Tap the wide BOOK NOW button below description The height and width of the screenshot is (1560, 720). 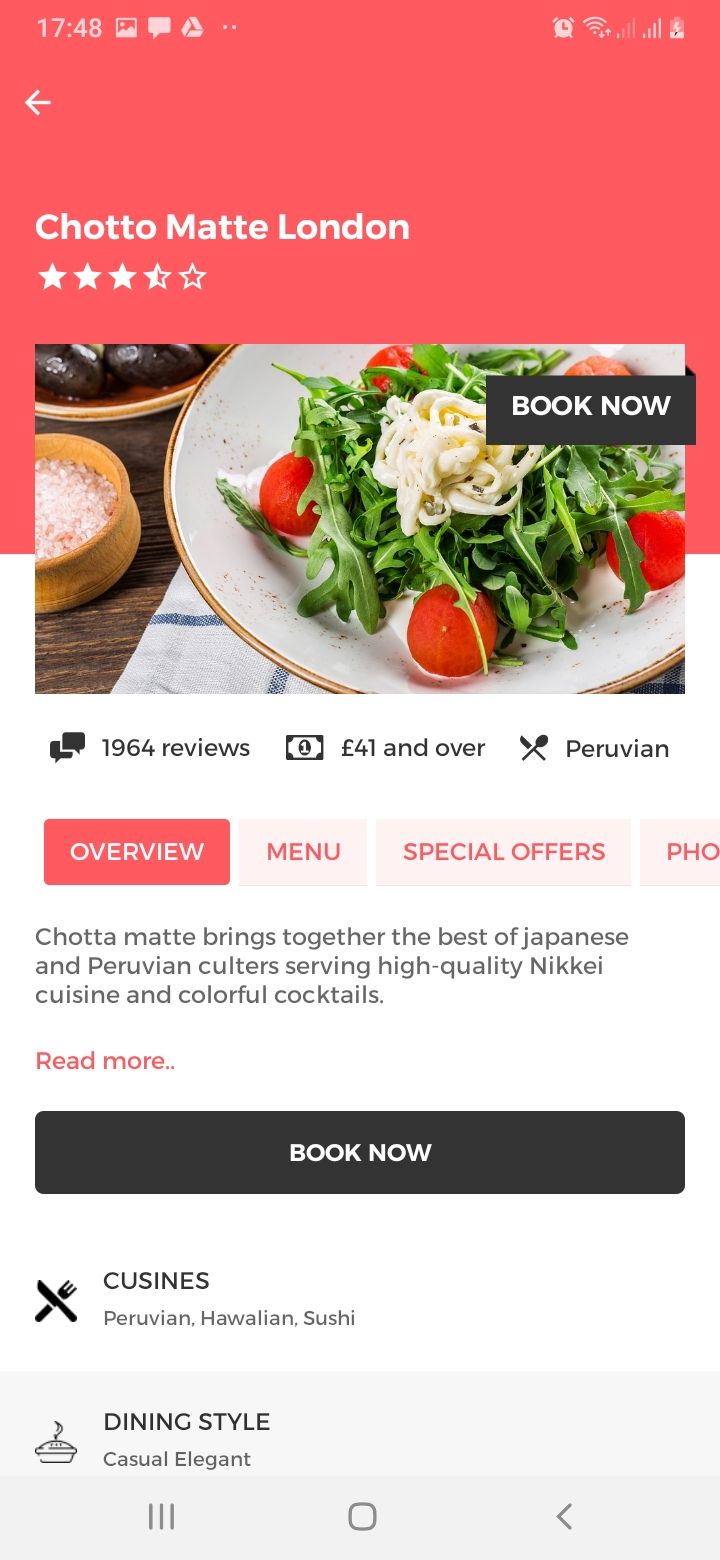[x=360, y=1152]
